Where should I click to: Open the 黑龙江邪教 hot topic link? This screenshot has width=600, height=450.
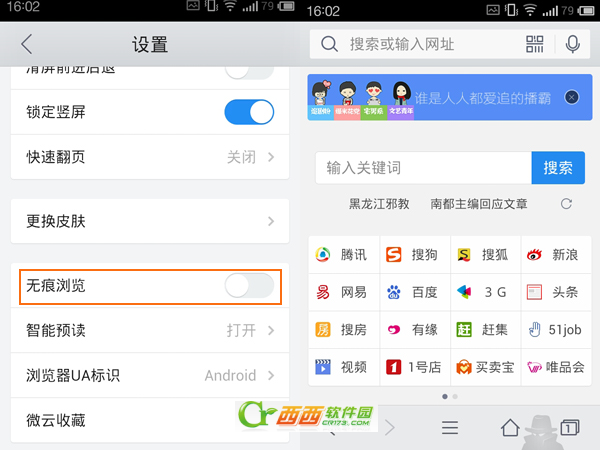click(x=379, y=204)
